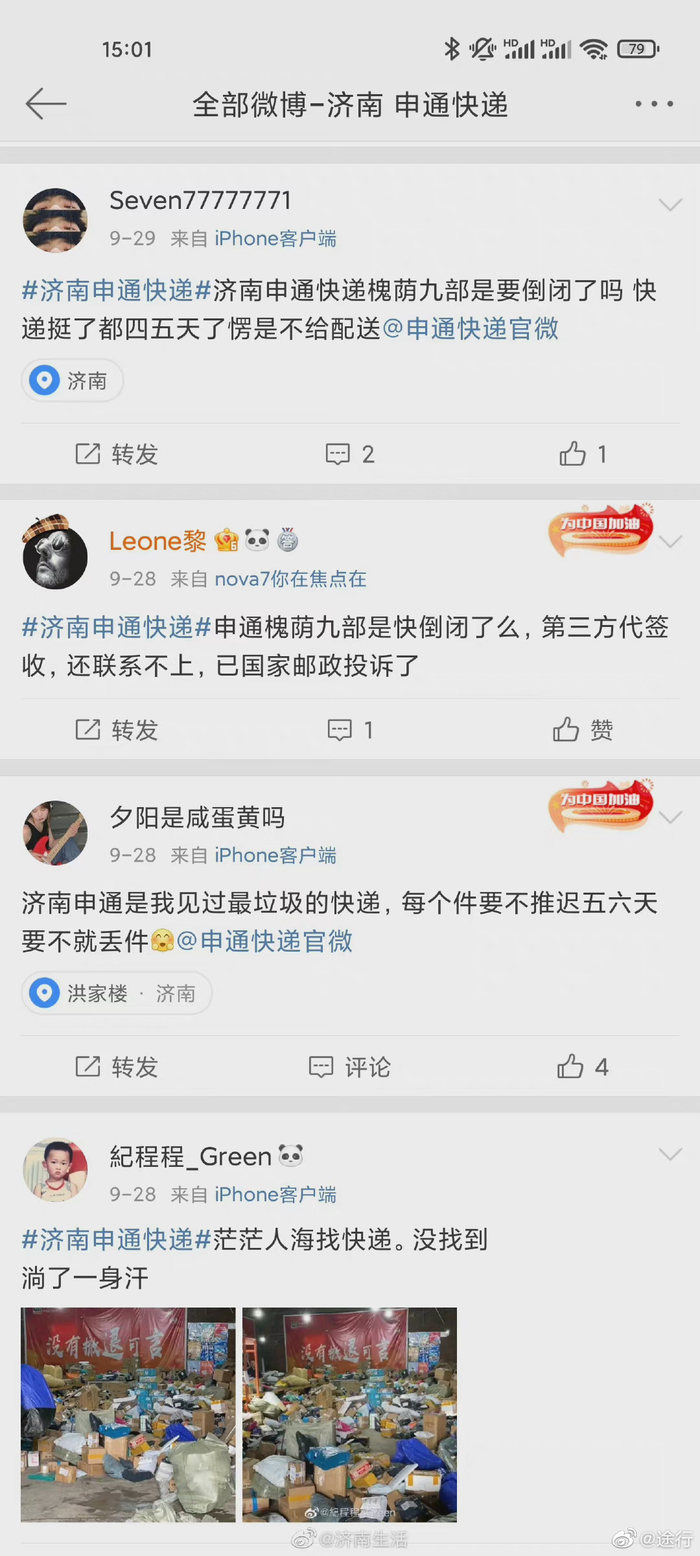Like Seven77777771's post

pyautogui.click(x=583, y=454)
